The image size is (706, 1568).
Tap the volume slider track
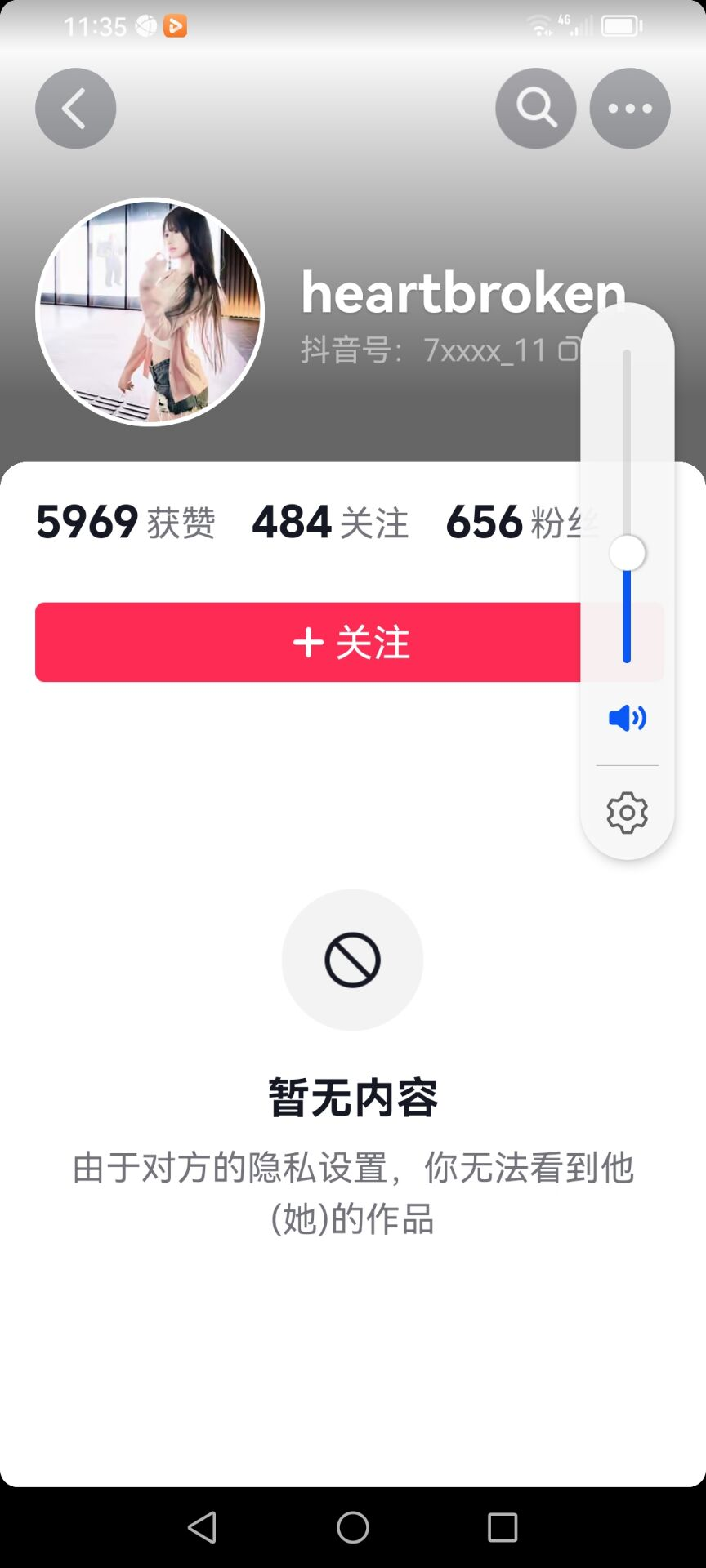tap(627, 506)
